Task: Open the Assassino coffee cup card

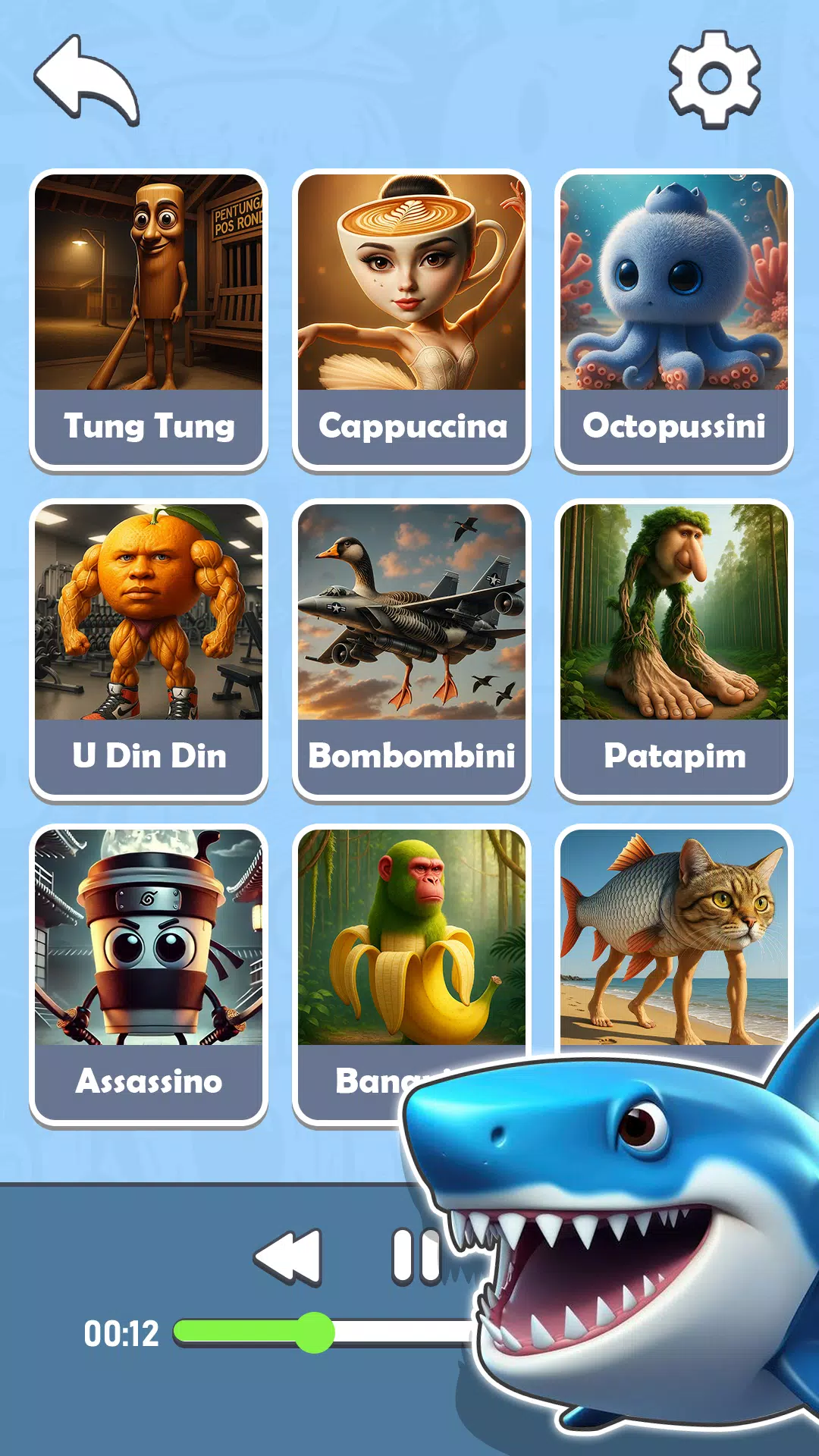Action: (149, 975)
